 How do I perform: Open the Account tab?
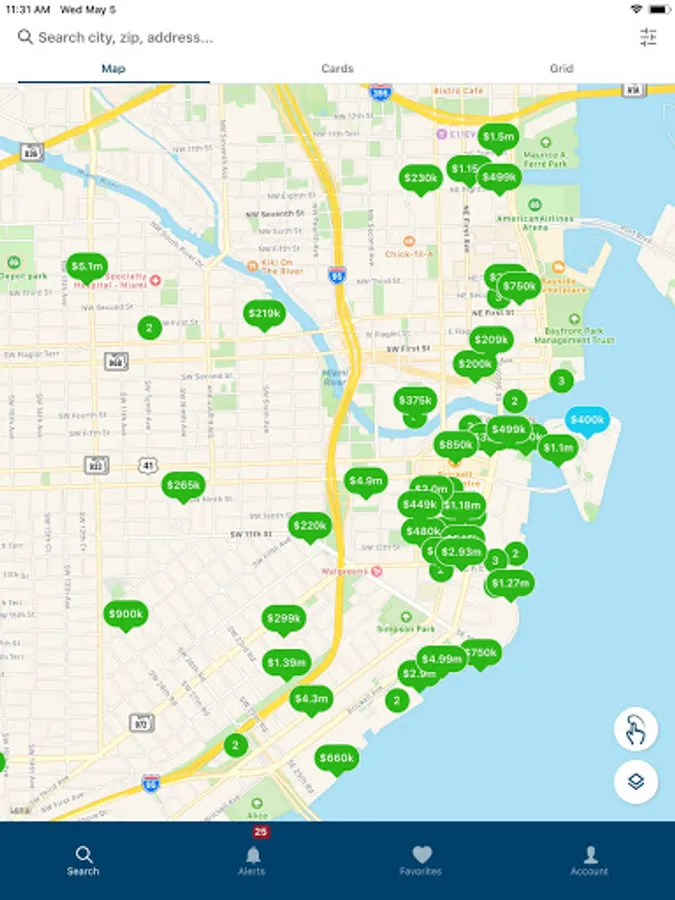(589, 860)
